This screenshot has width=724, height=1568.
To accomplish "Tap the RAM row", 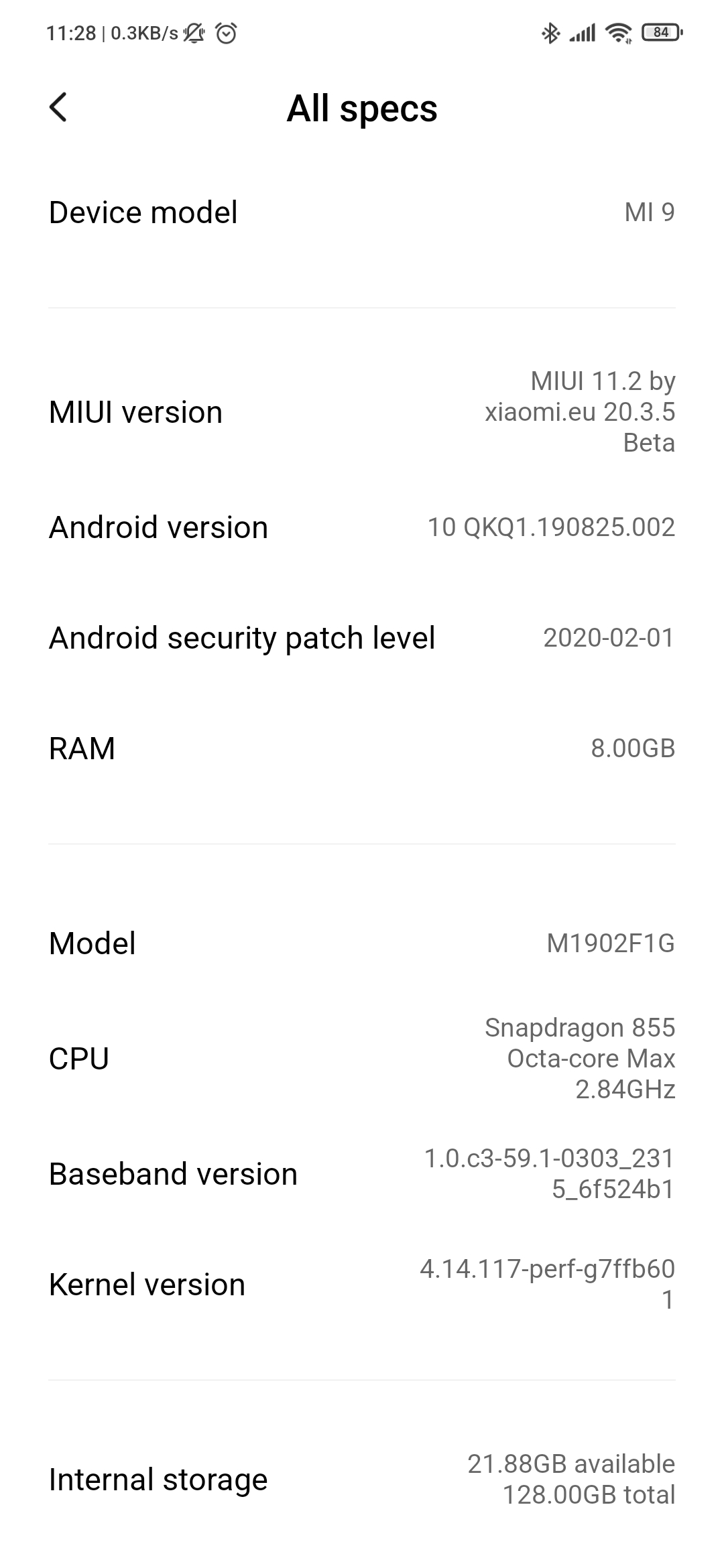I will pos(362,748).
